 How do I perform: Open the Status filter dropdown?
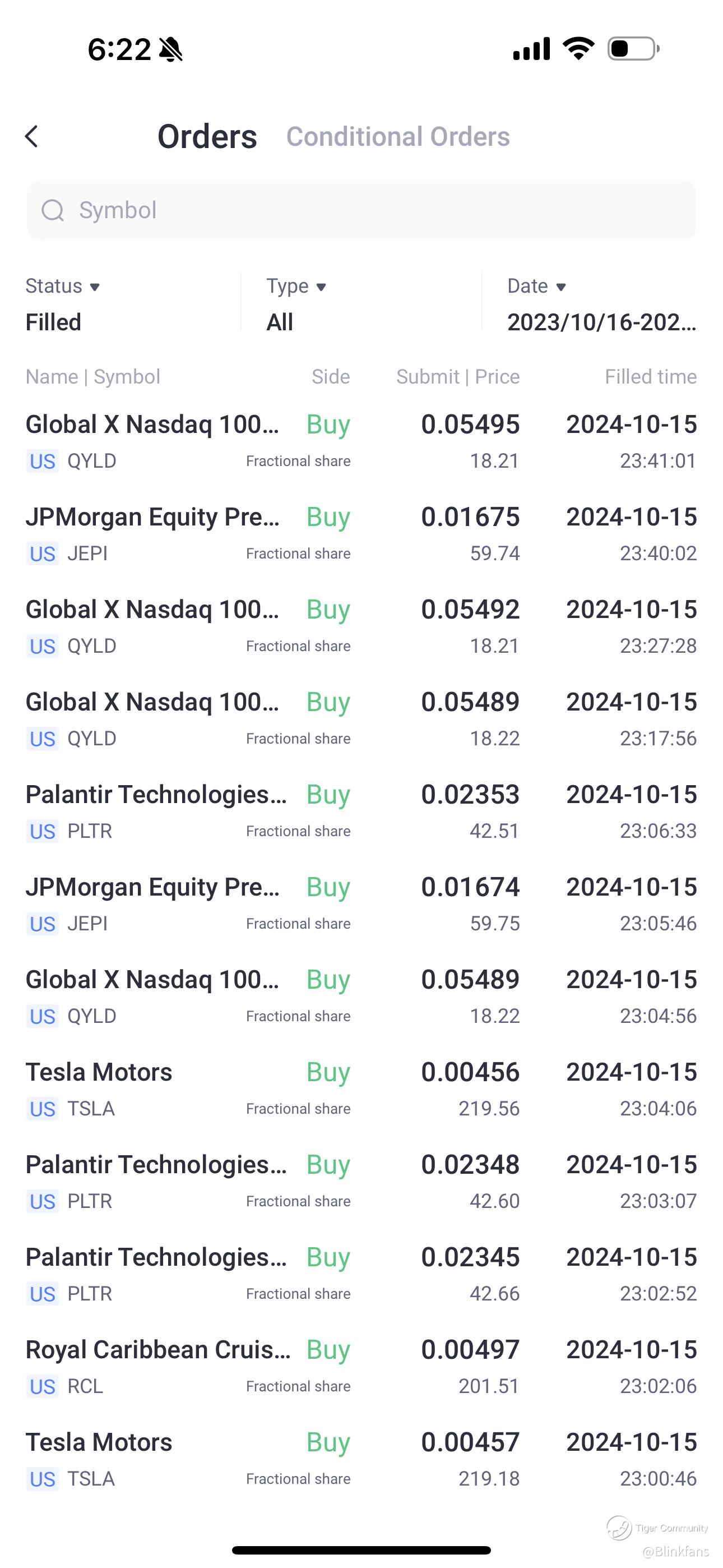point(63,304)
